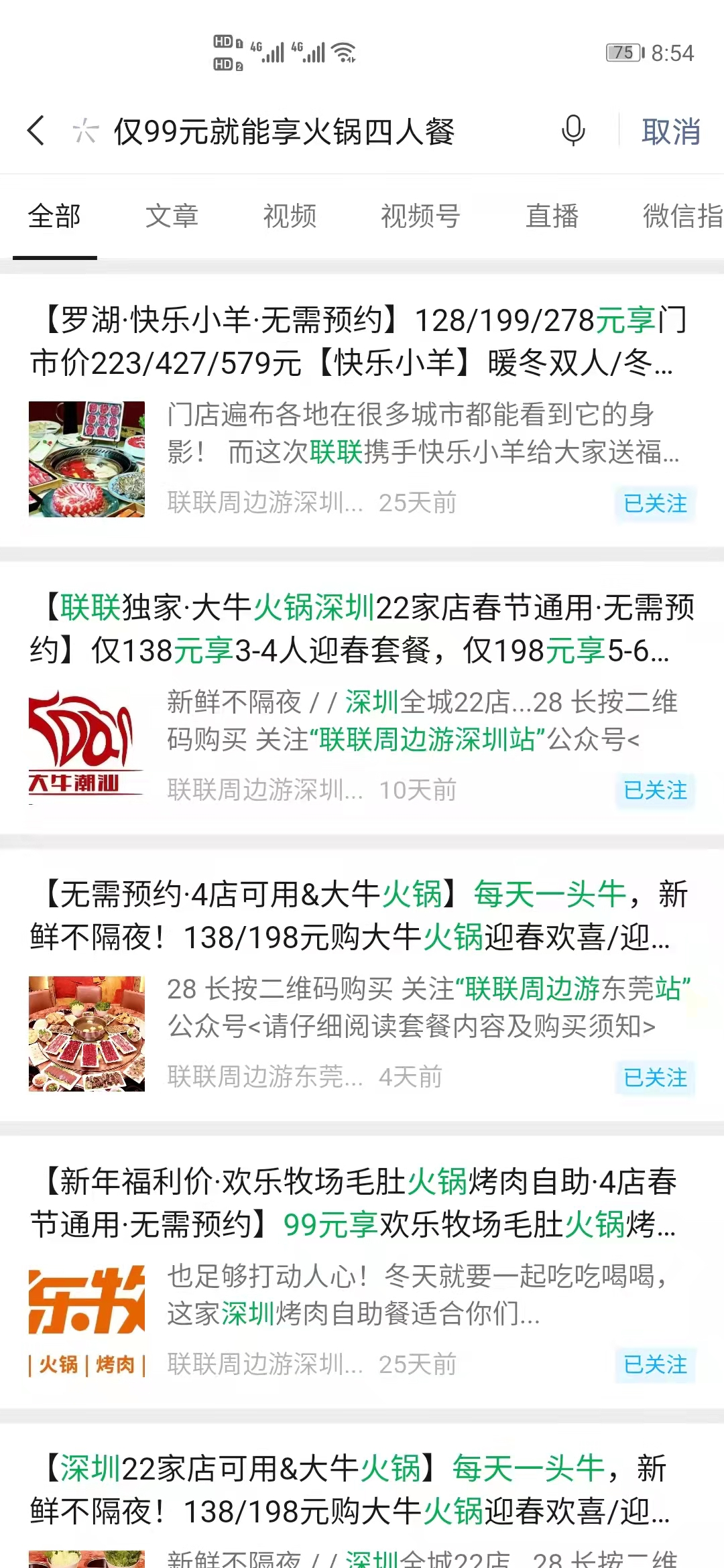Switch to the 视频 tab
The height and width of the screenshot is (1568, 724).
[290, 216]
